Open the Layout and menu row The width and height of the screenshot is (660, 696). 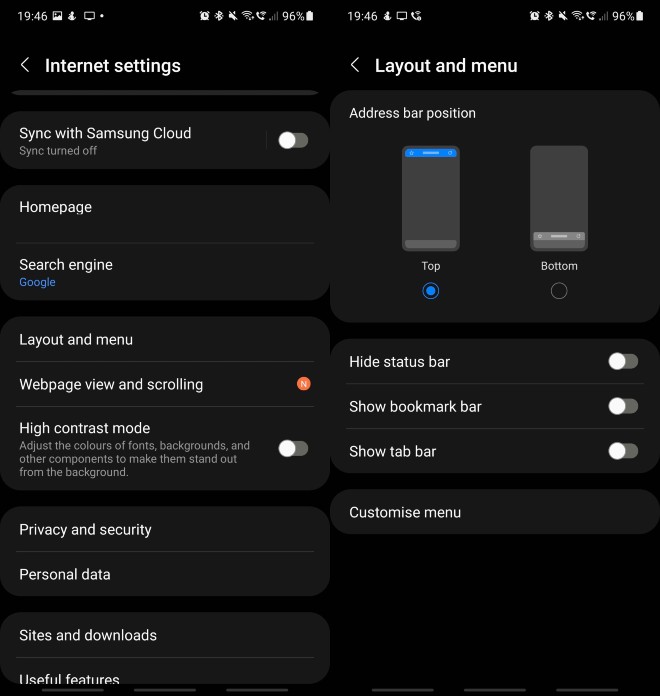[165, 340]
